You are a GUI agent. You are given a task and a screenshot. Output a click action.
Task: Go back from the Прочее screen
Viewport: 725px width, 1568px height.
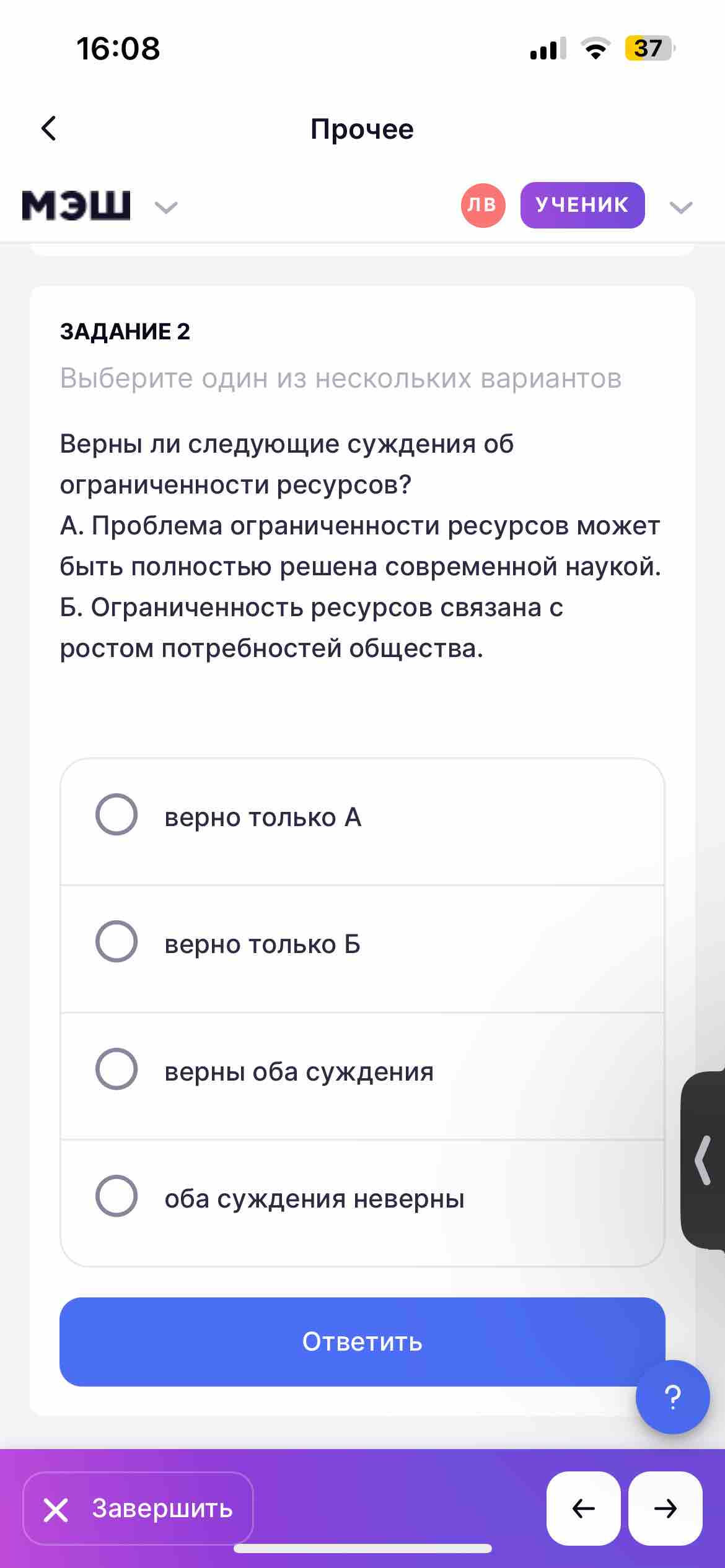[x=49, y=129]
